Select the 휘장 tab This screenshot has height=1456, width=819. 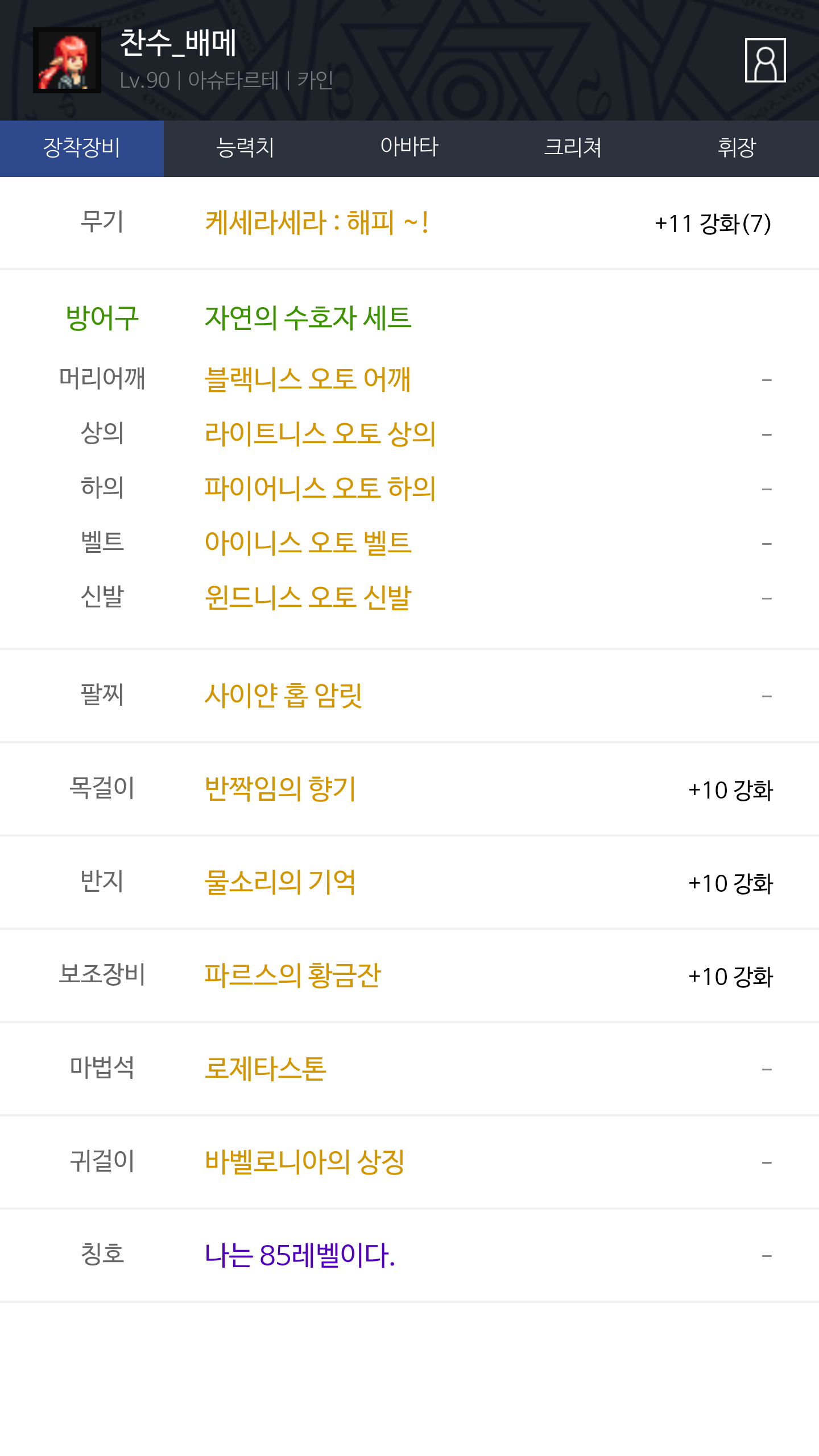click(737, 148)
